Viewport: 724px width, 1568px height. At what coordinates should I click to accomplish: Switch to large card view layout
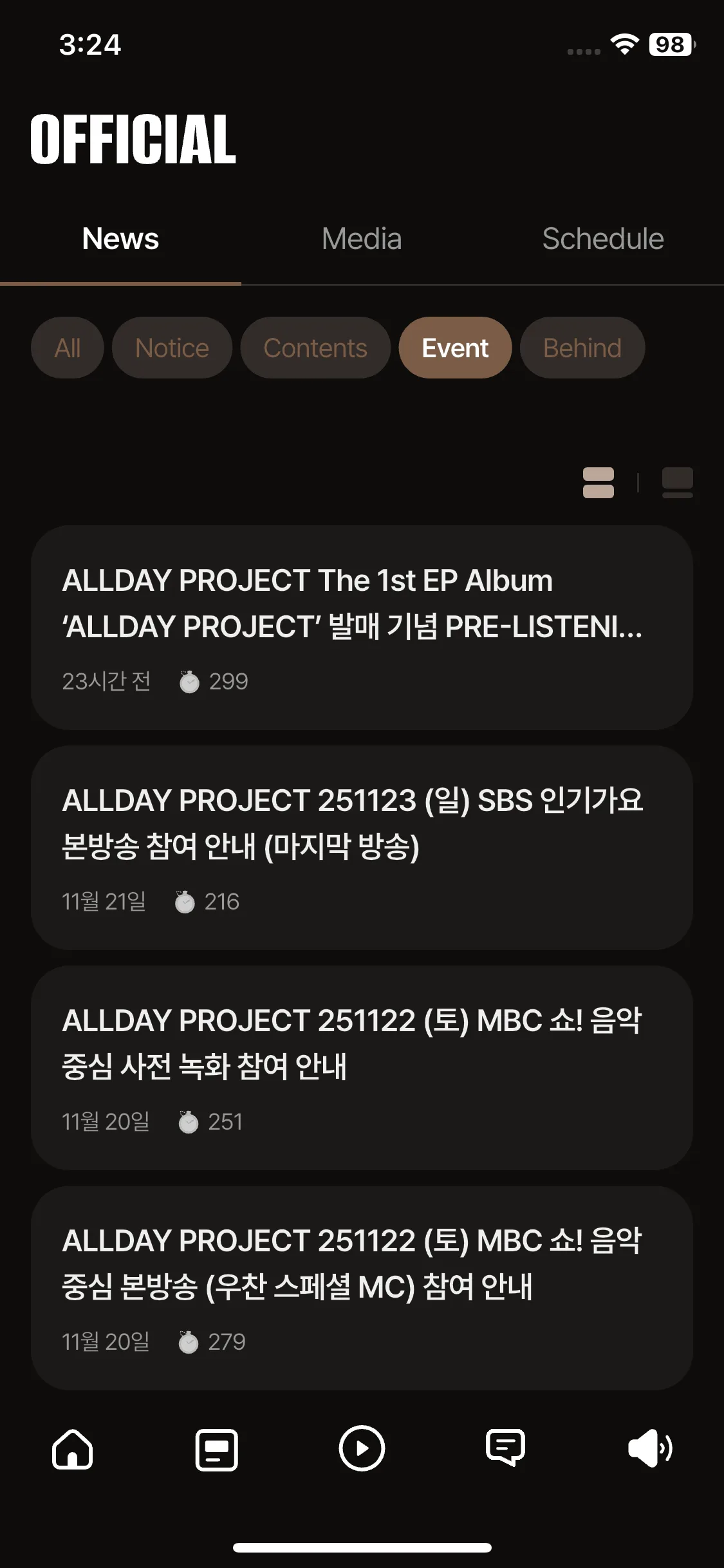pos(677,483)
